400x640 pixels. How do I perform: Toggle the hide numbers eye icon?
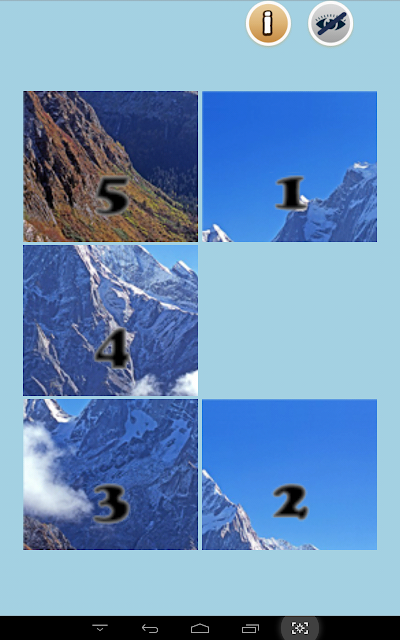(331, 23)
